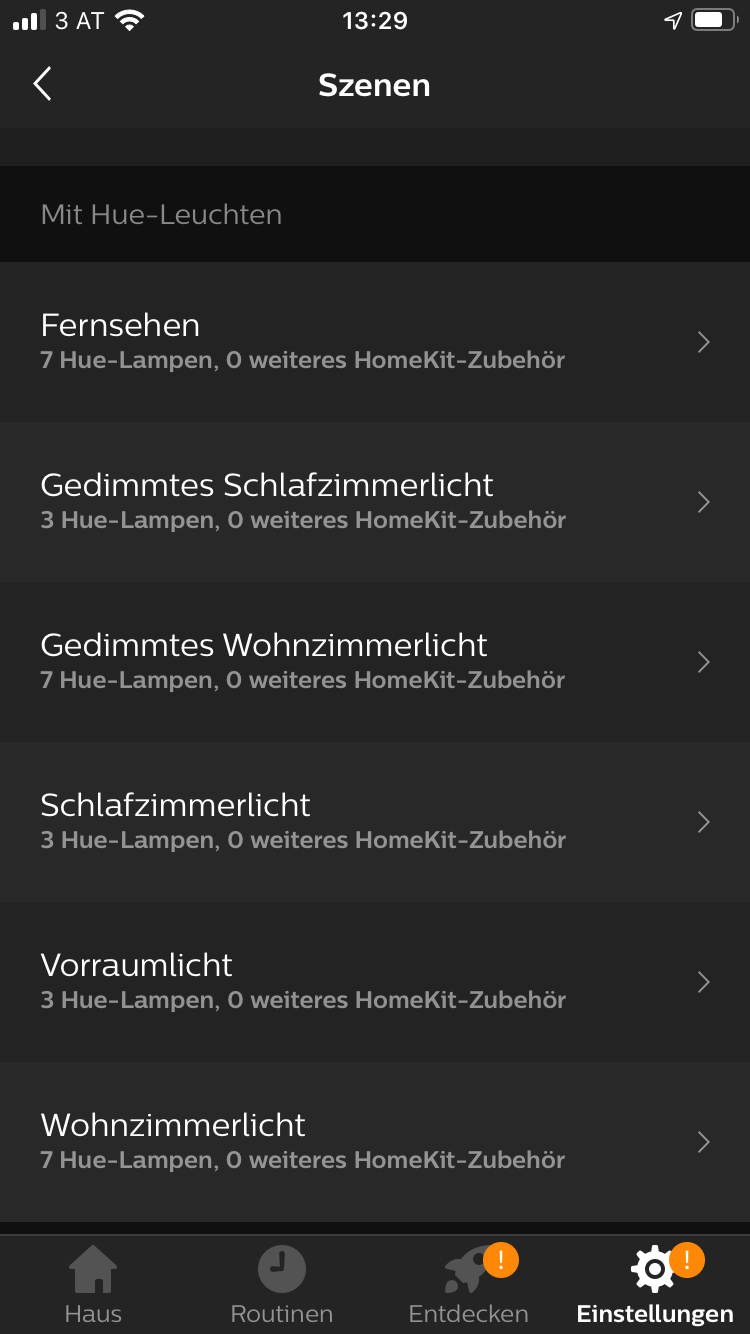This screenshot has width=750, height=1334.
Task: Open the Schlafzimmerlicht scene
Action: (375, 822)
